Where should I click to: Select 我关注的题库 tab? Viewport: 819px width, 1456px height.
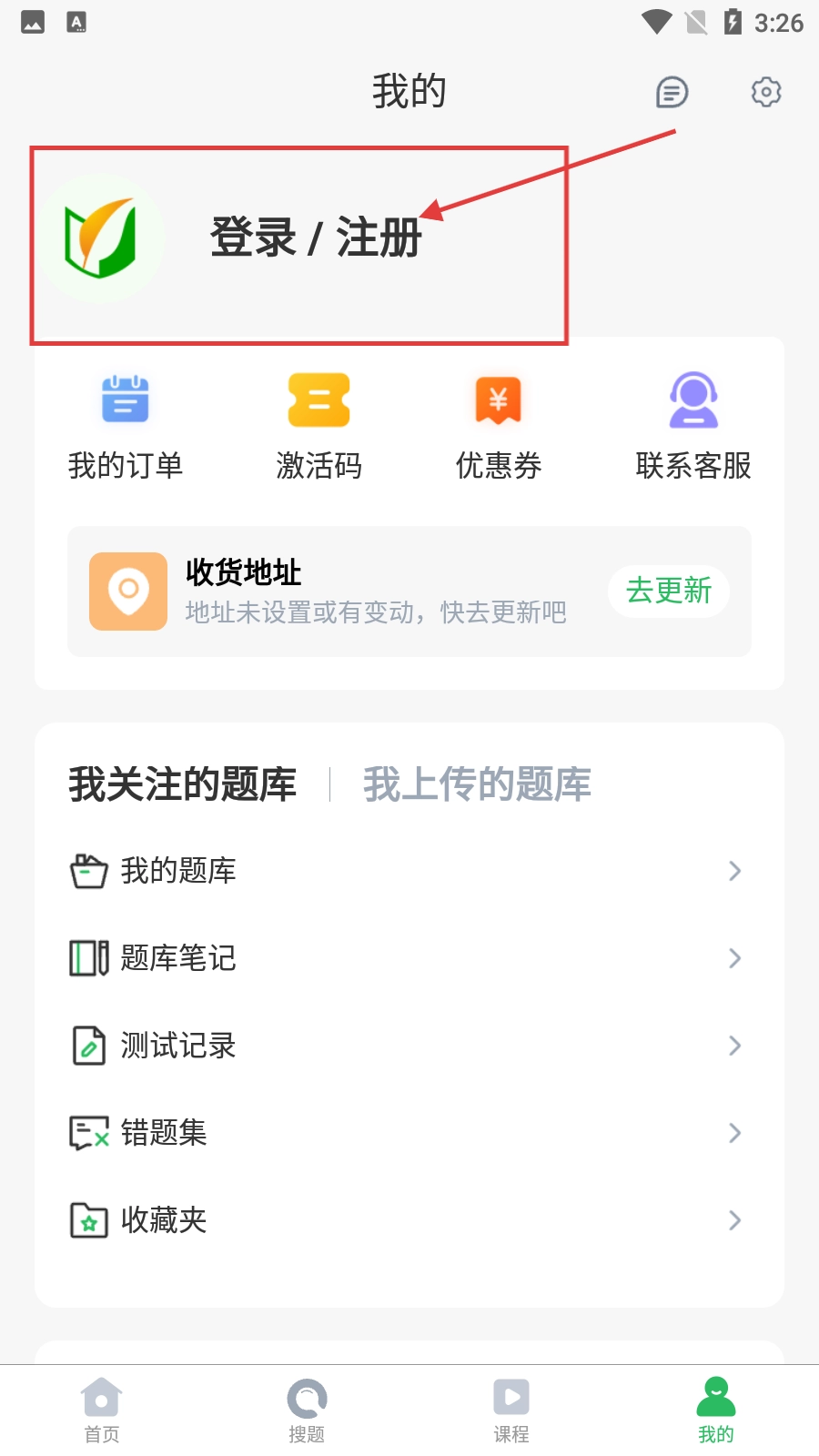(x=183, y=784)
